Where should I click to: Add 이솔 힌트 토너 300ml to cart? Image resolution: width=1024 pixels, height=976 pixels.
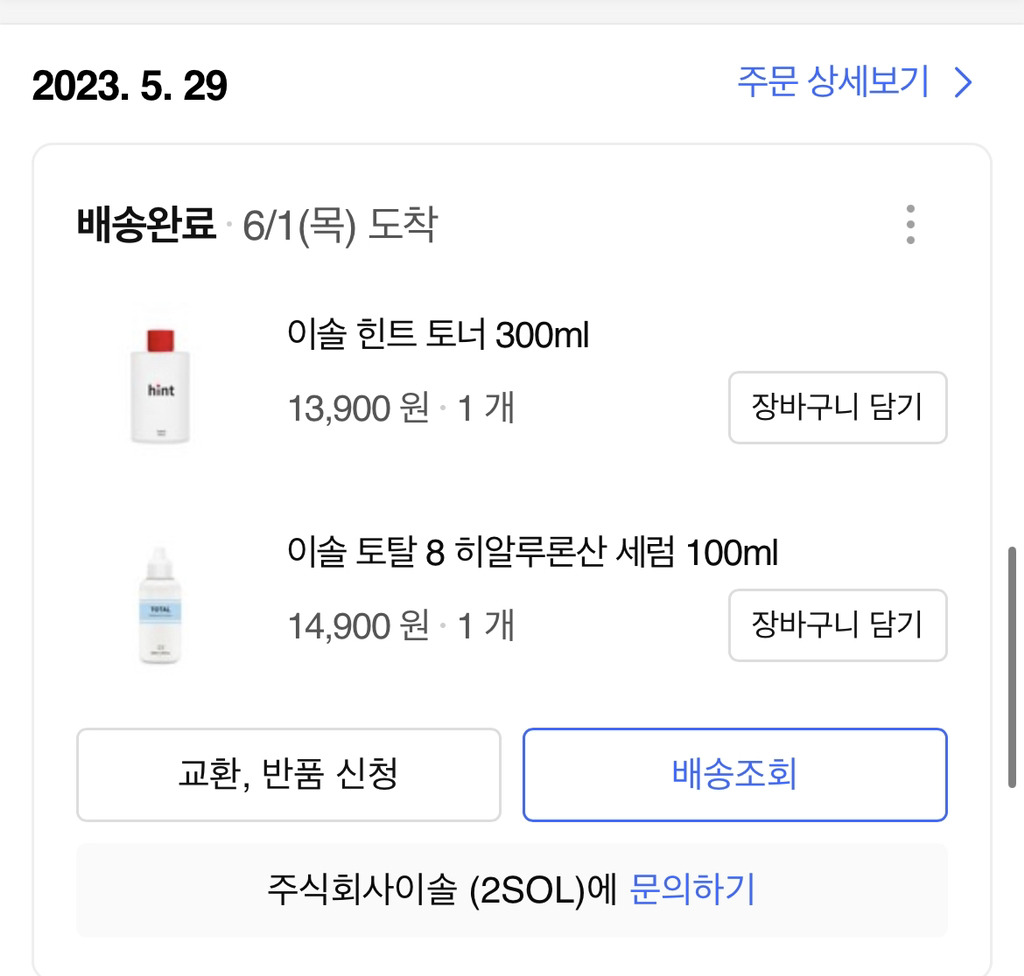tap(837, 408)
